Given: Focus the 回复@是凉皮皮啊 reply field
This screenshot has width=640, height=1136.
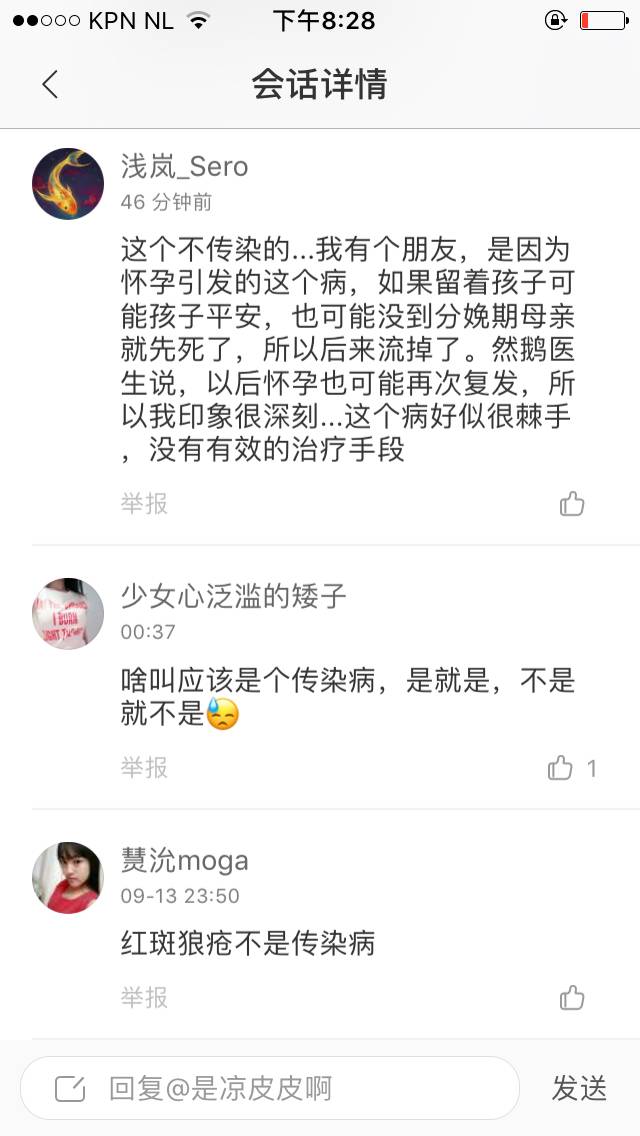Looking at the screenshot, I should [x=270, y=1088].
